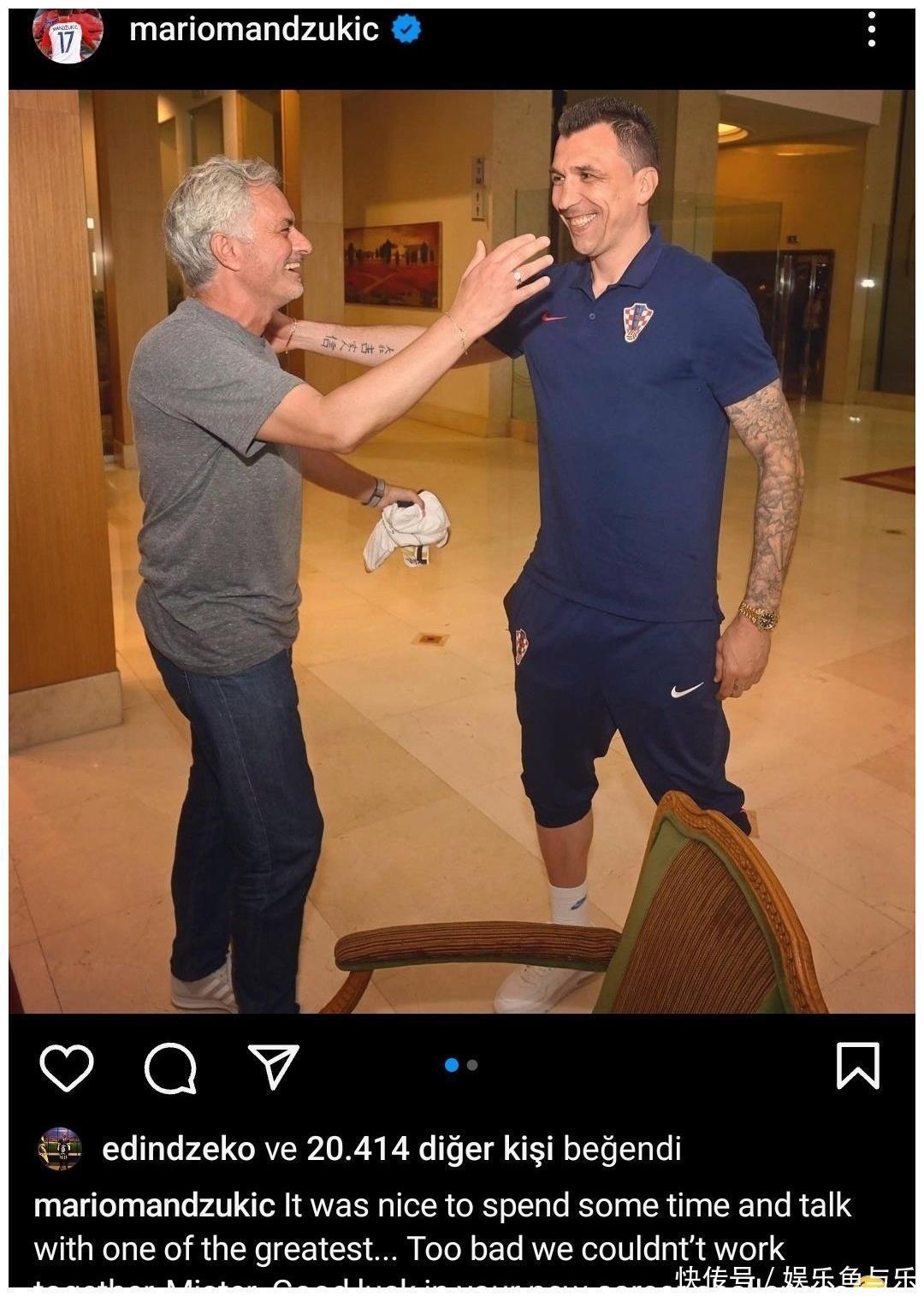The height and width of the screenshot is (1296, 924).
Task: Open mariomandzukic username in the caption
Action: [154, 1205]
